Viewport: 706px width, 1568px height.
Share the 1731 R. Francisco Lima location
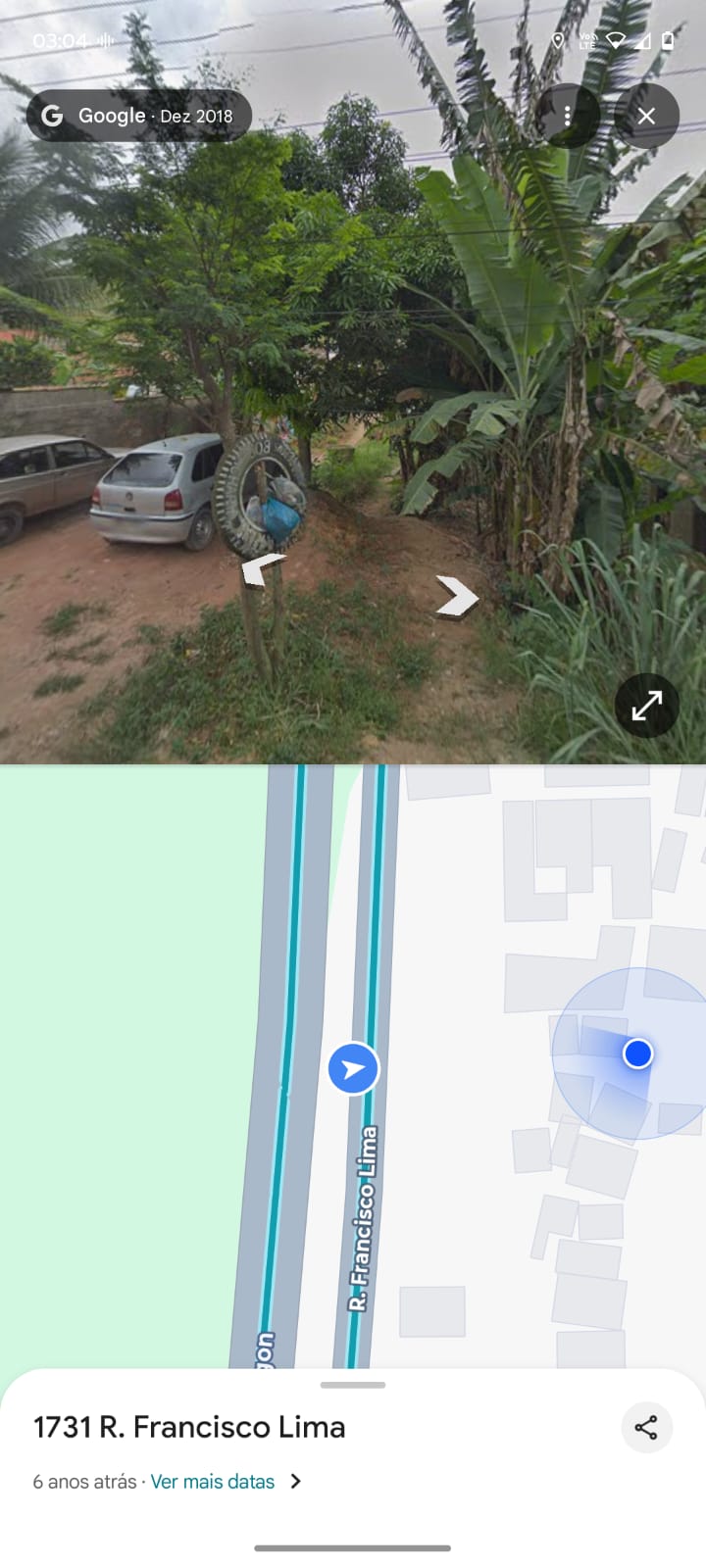click(646, 1427)
